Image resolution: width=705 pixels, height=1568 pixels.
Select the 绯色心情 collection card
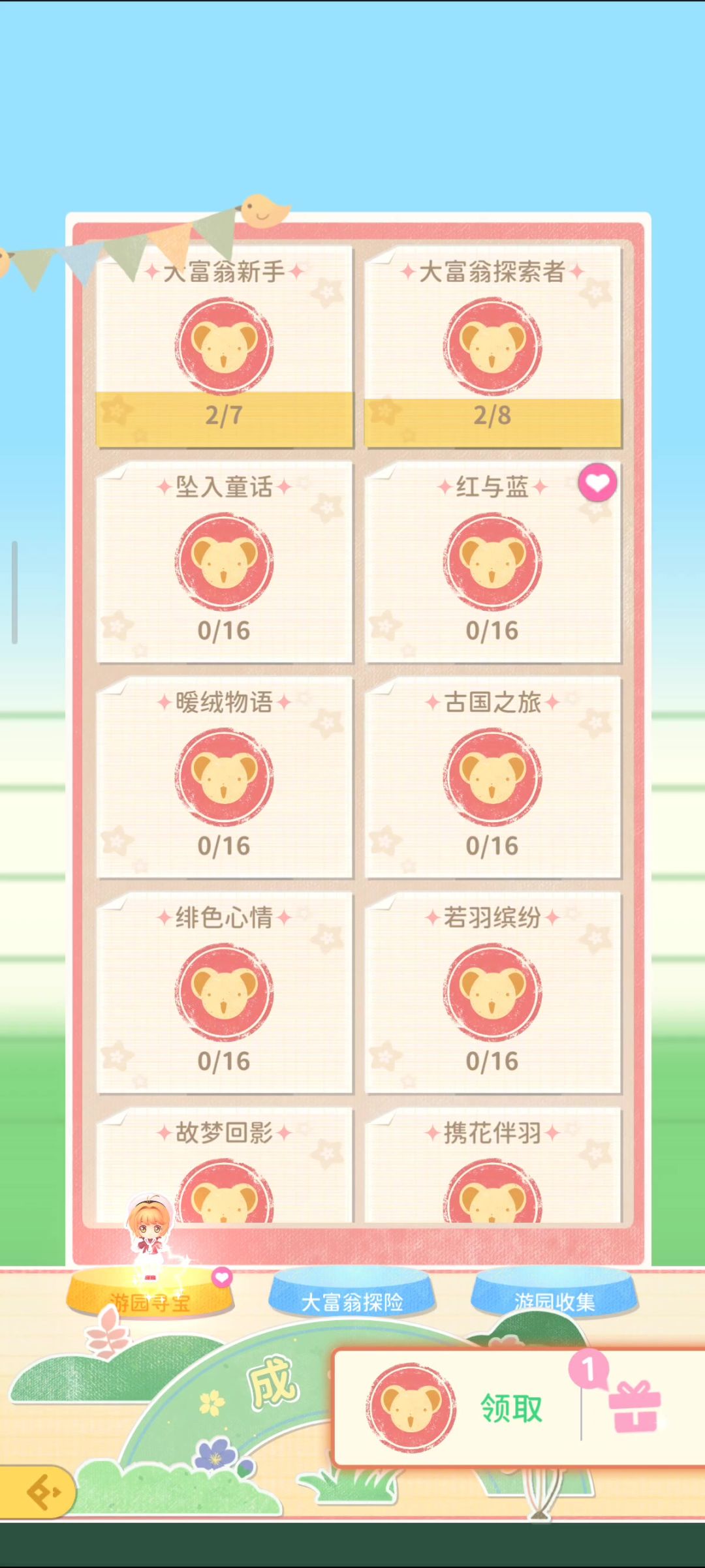click(224, 992)
